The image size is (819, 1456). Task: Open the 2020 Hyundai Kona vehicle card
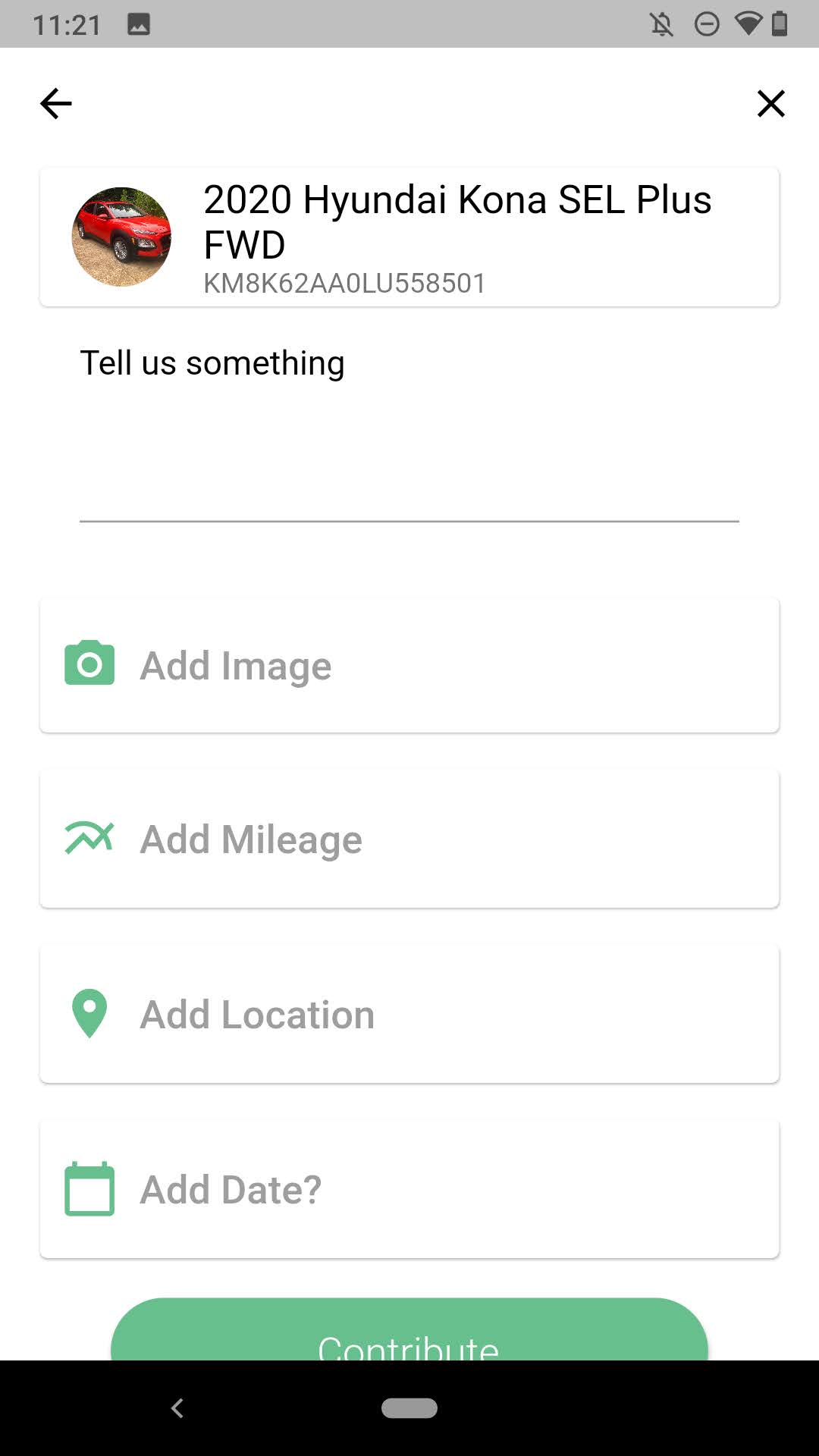409,237
